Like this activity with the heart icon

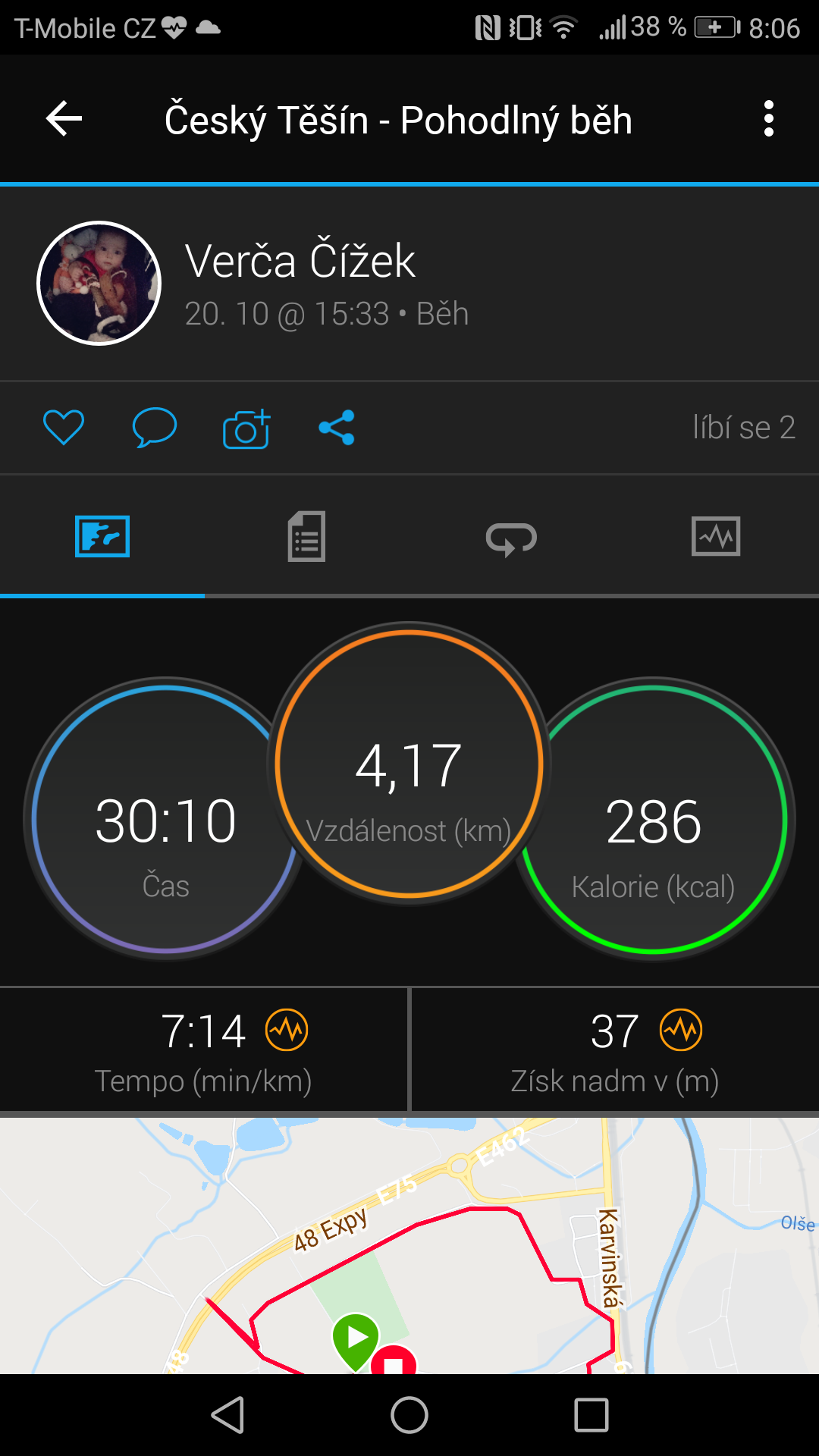click(x=64, y=427)
